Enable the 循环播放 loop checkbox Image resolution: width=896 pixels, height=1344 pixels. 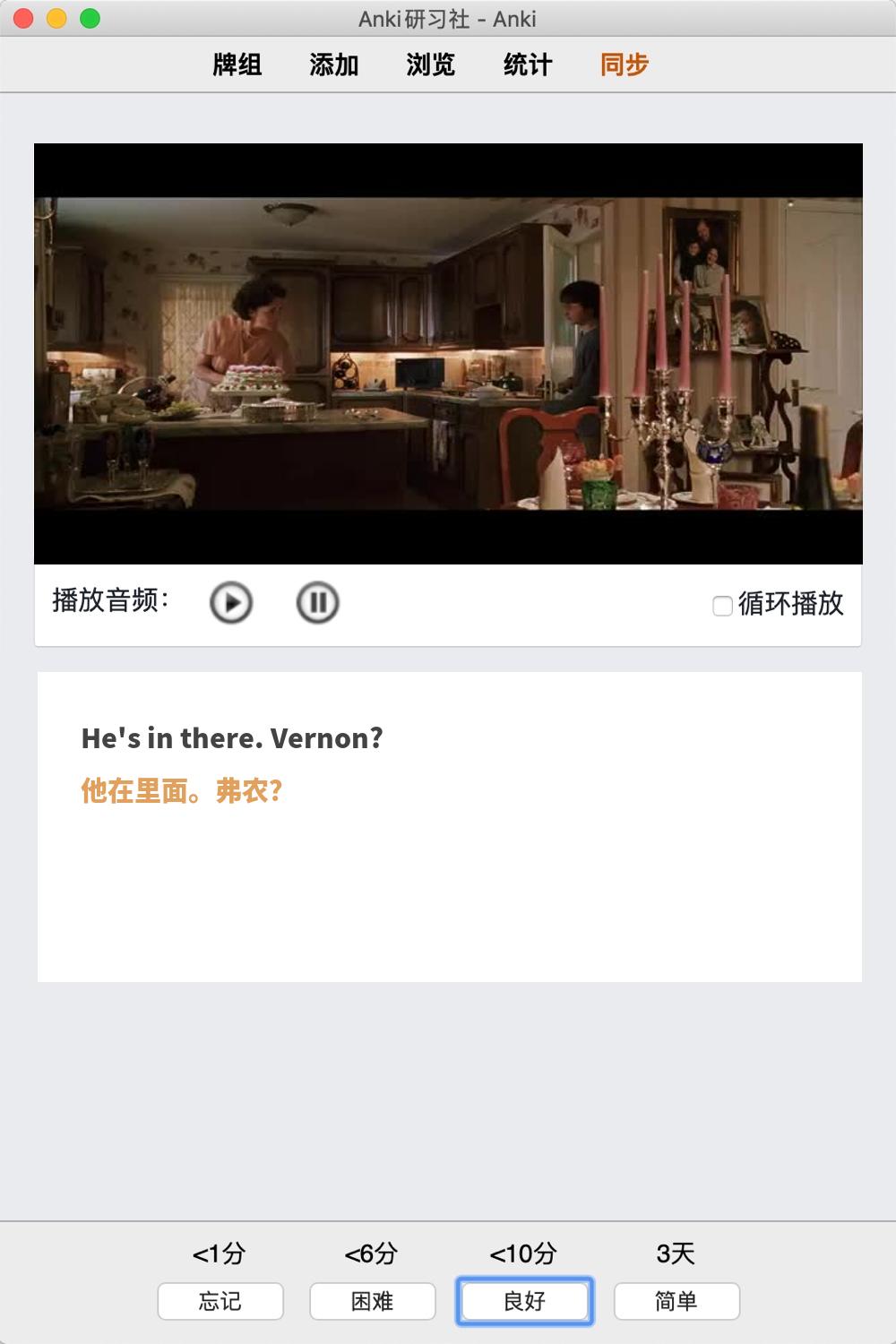pos(722,606)
